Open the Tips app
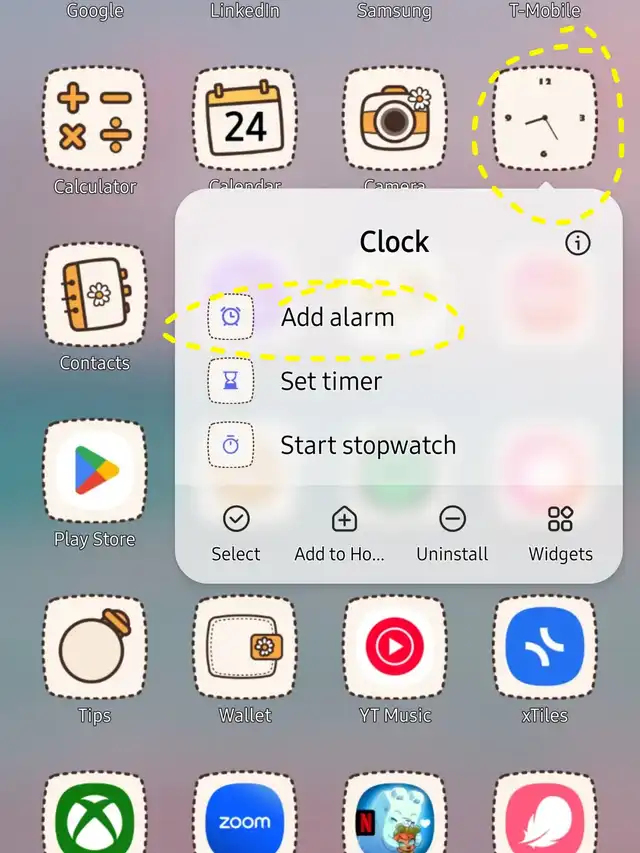The image size is (640, 853). coord(95,650)
